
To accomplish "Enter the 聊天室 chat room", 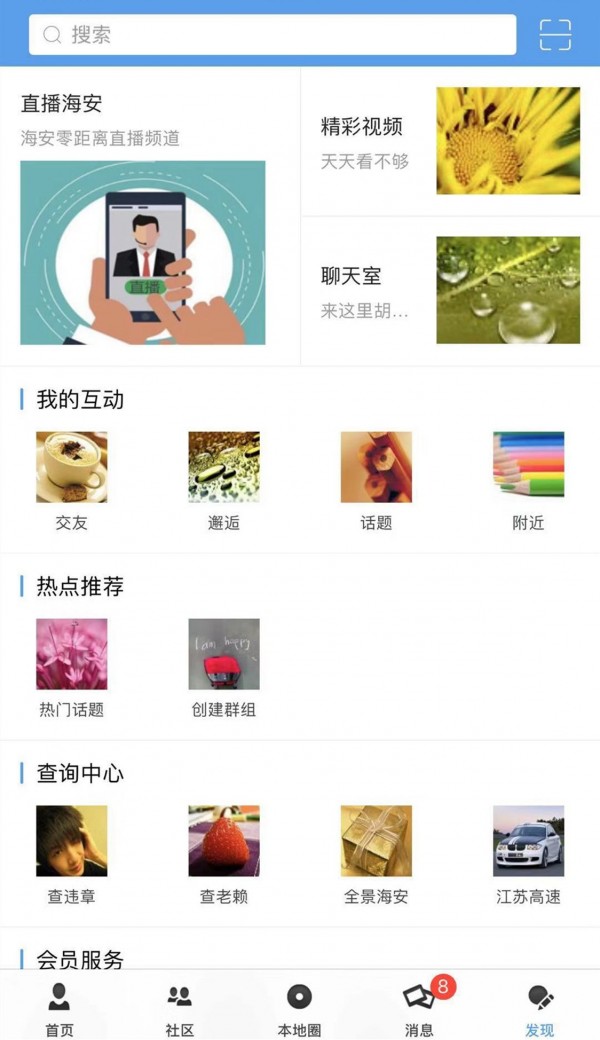I will click(x=450, y=290).
